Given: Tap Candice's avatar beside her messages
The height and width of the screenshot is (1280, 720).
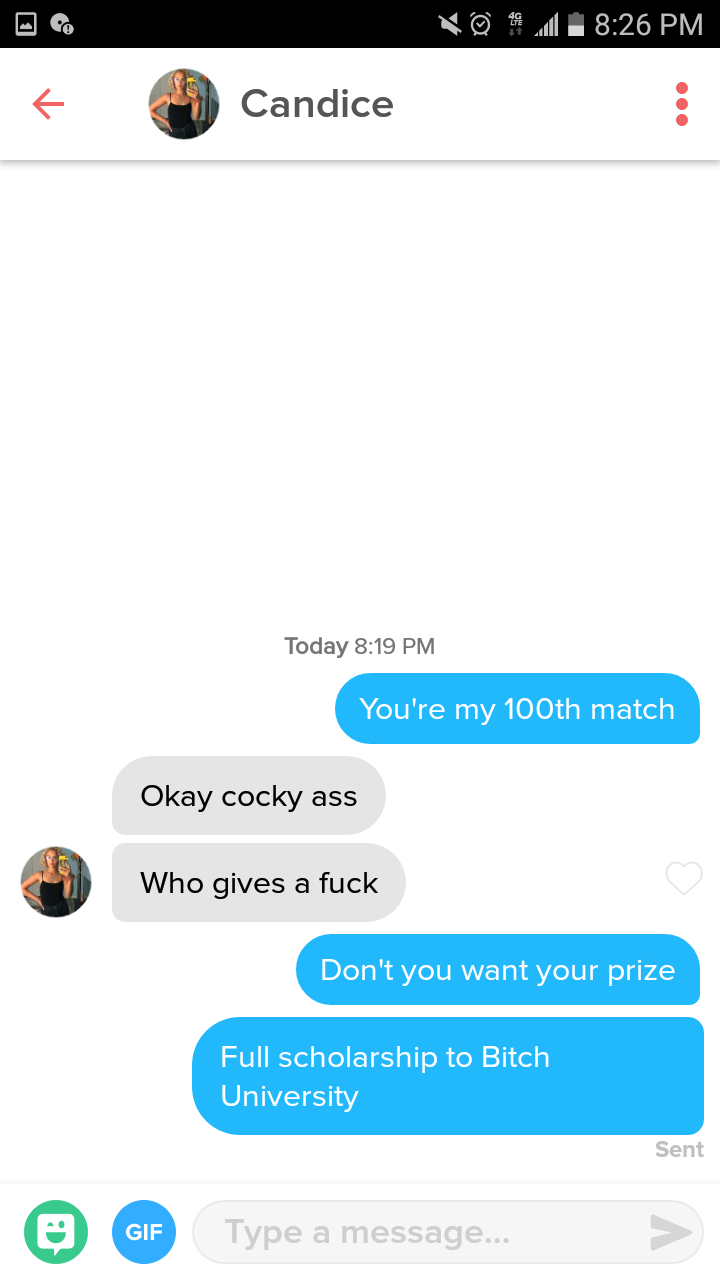Looking at the screenshot, I should (x=56, y=882).
